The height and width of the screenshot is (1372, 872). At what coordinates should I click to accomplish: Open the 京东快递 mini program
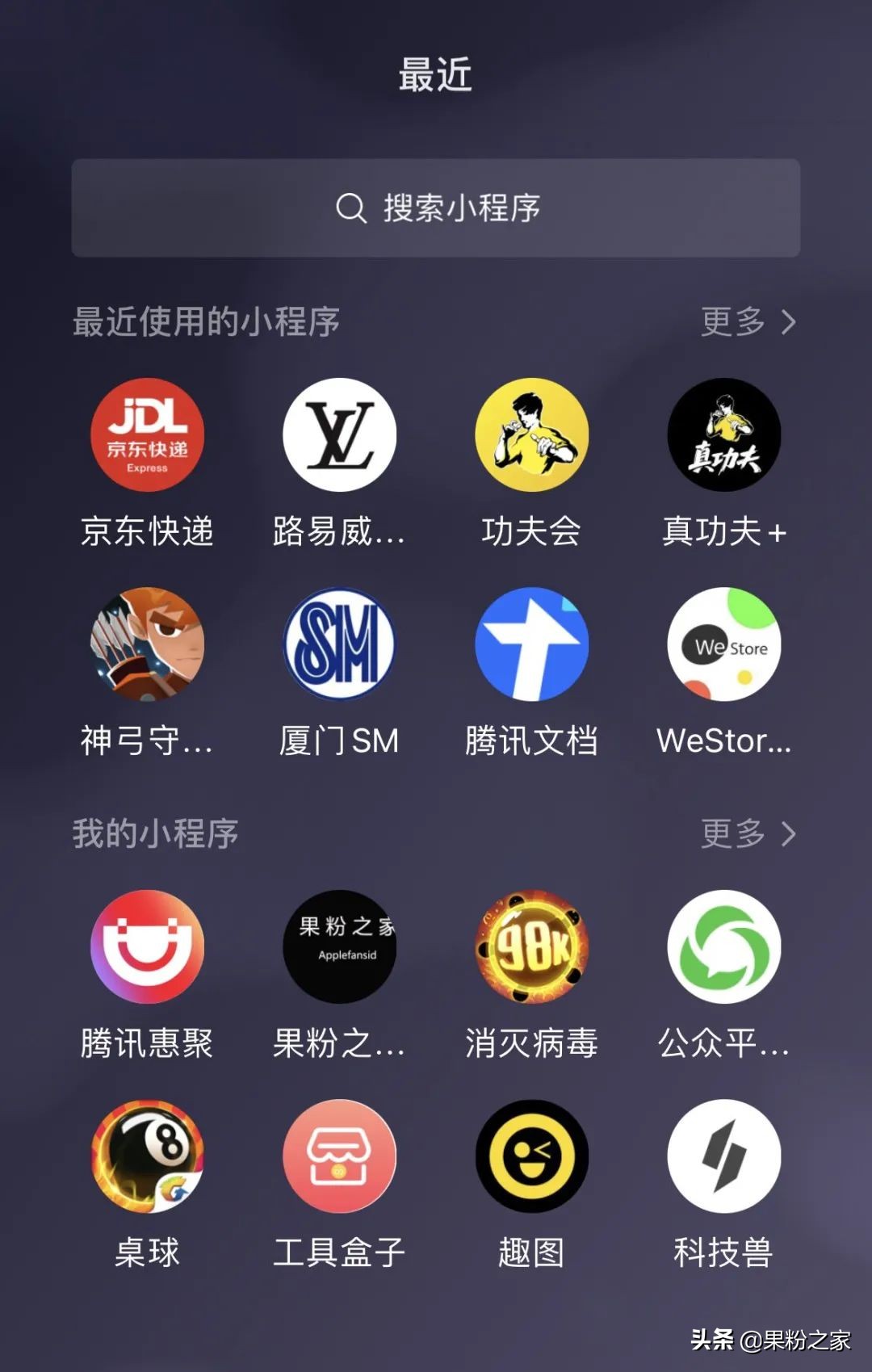145,436
